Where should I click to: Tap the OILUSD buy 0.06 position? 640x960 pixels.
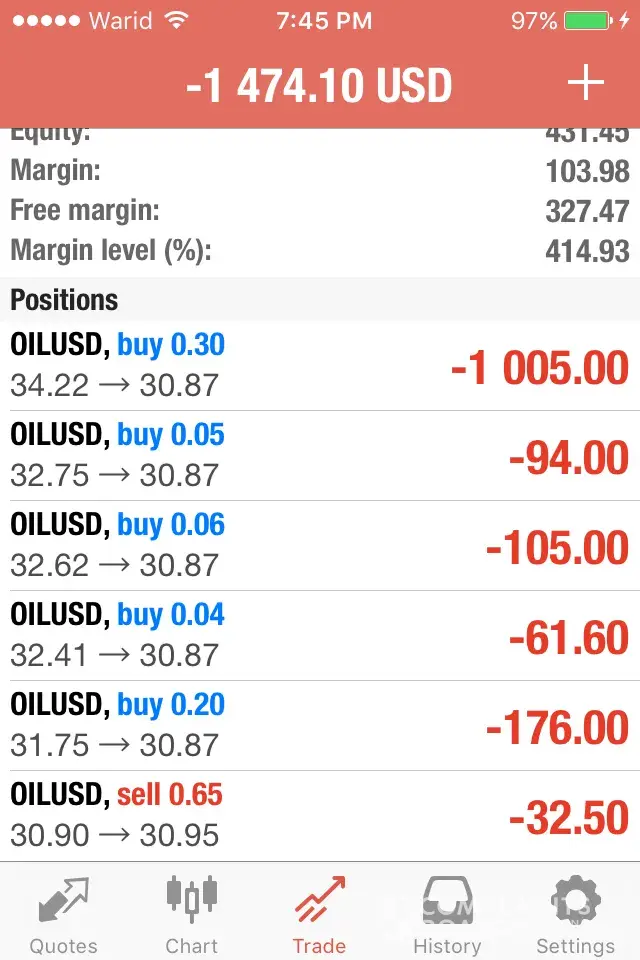coord(320,545)
